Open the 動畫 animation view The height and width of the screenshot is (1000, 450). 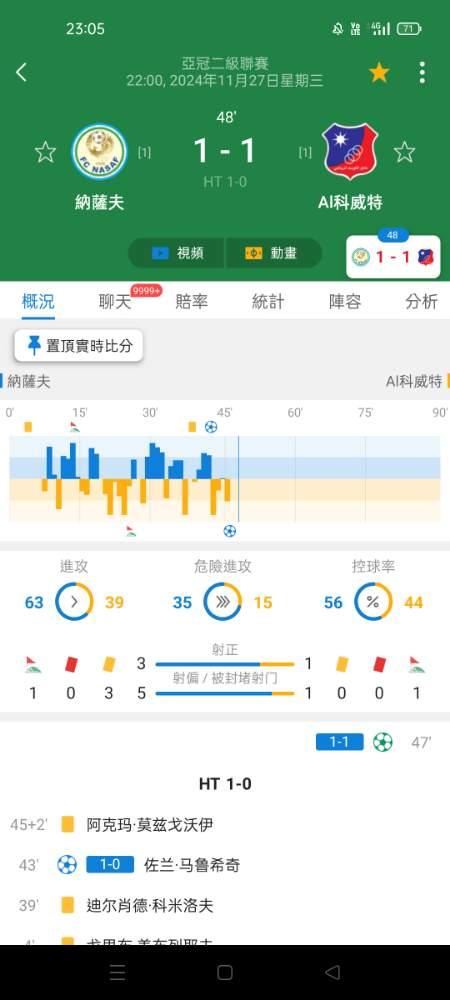(x=273, y=253)
